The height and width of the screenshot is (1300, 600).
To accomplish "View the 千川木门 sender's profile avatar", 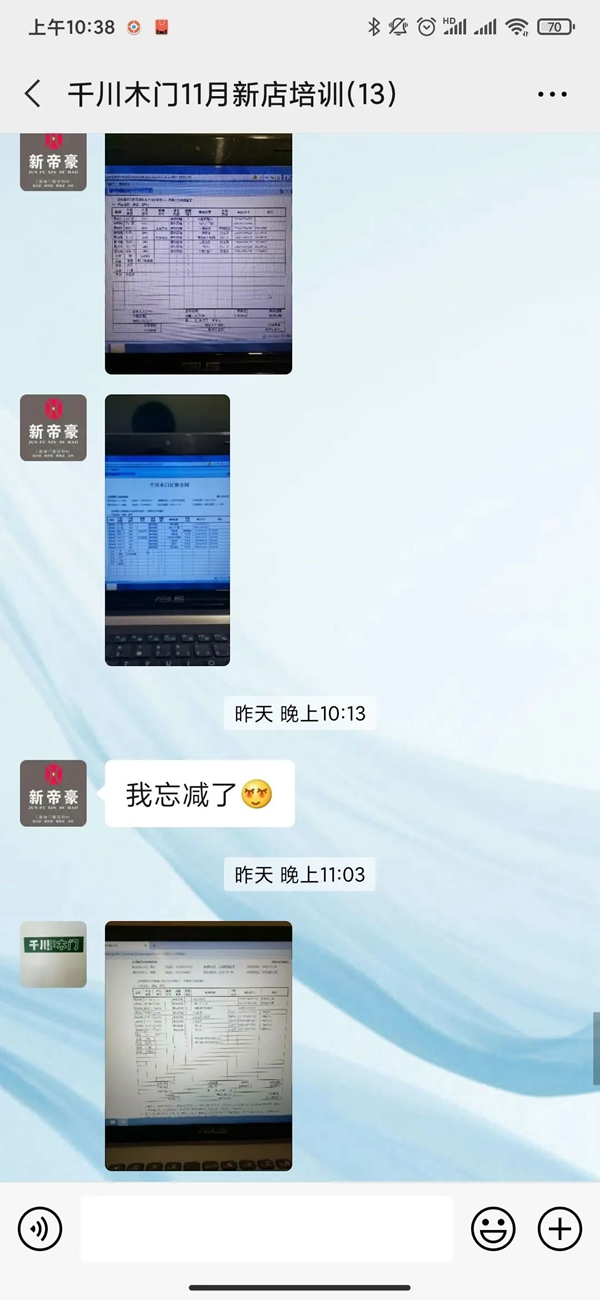I will (x=53, y=954).
